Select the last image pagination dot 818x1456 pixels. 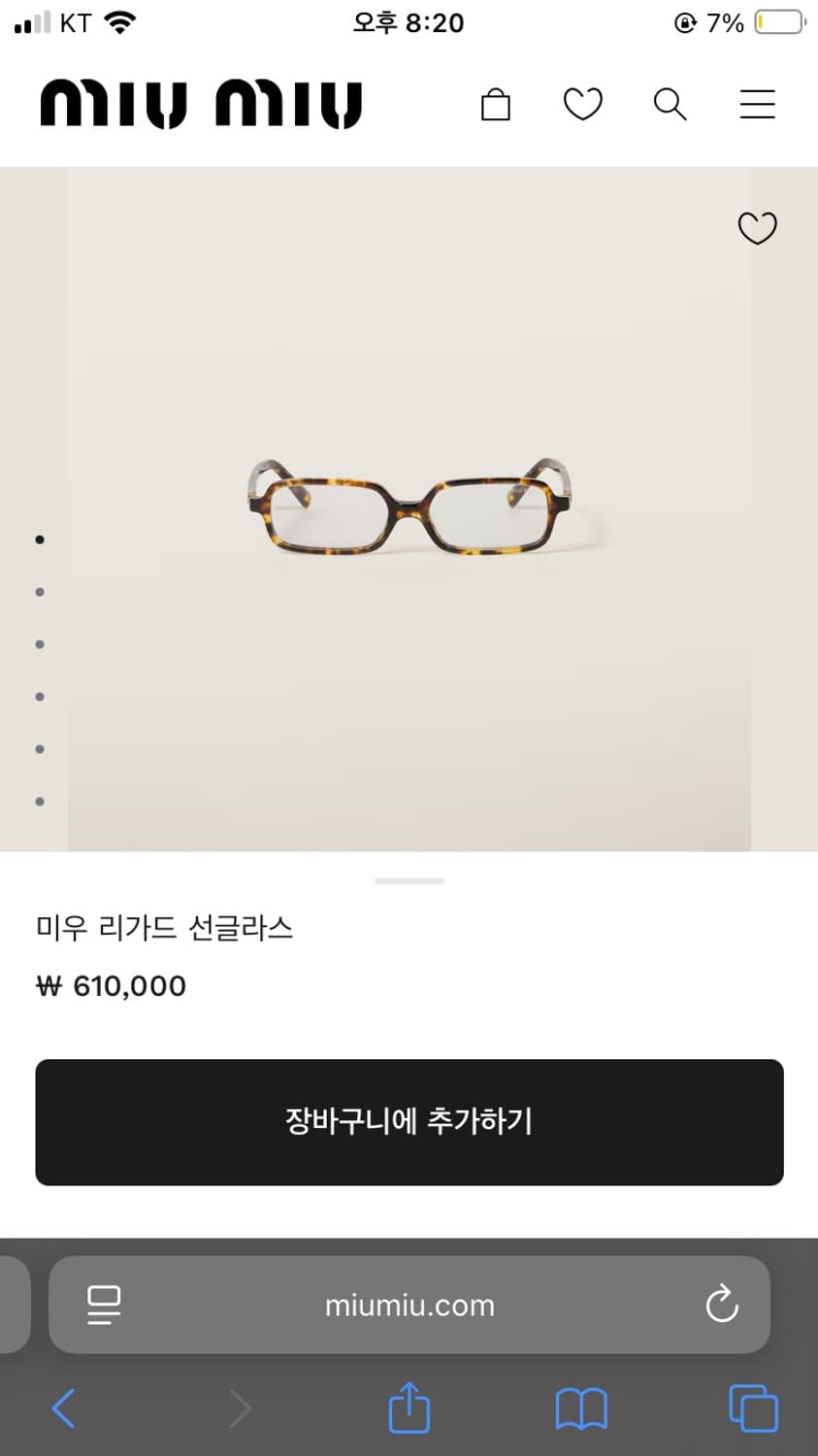(40, 801)
